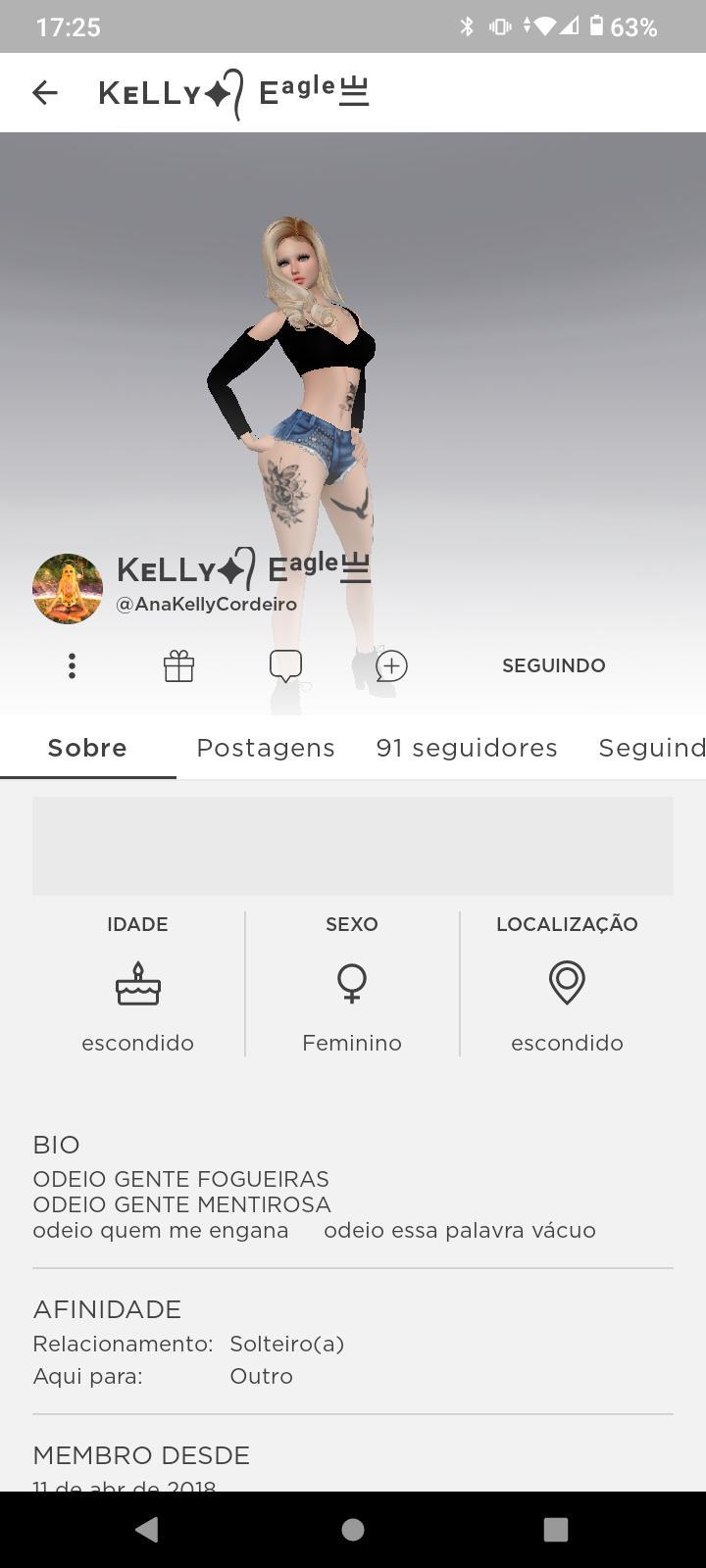The height and width of the screenshot is (1568, 706).
Task: Switch to the Postagens tab
Action: point(266,748)
